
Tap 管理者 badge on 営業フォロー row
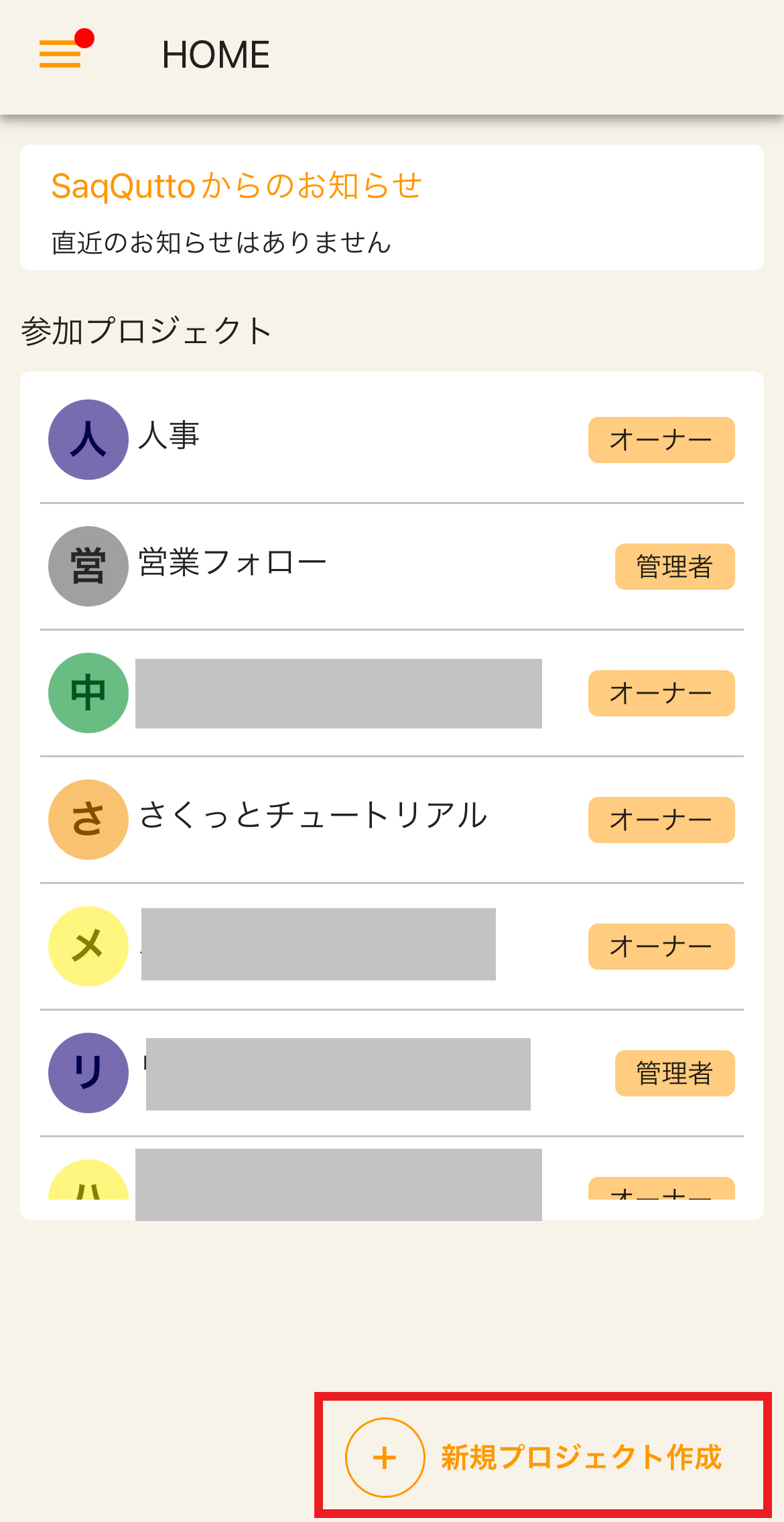coord(674,566)
